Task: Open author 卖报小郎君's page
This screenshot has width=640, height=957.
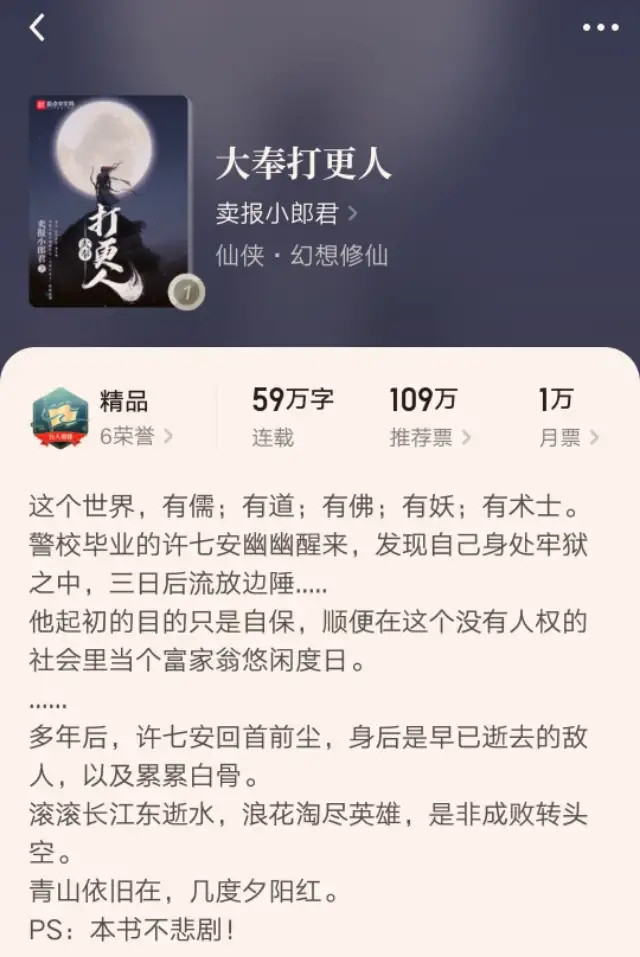Action: click(x=286, y=213)
